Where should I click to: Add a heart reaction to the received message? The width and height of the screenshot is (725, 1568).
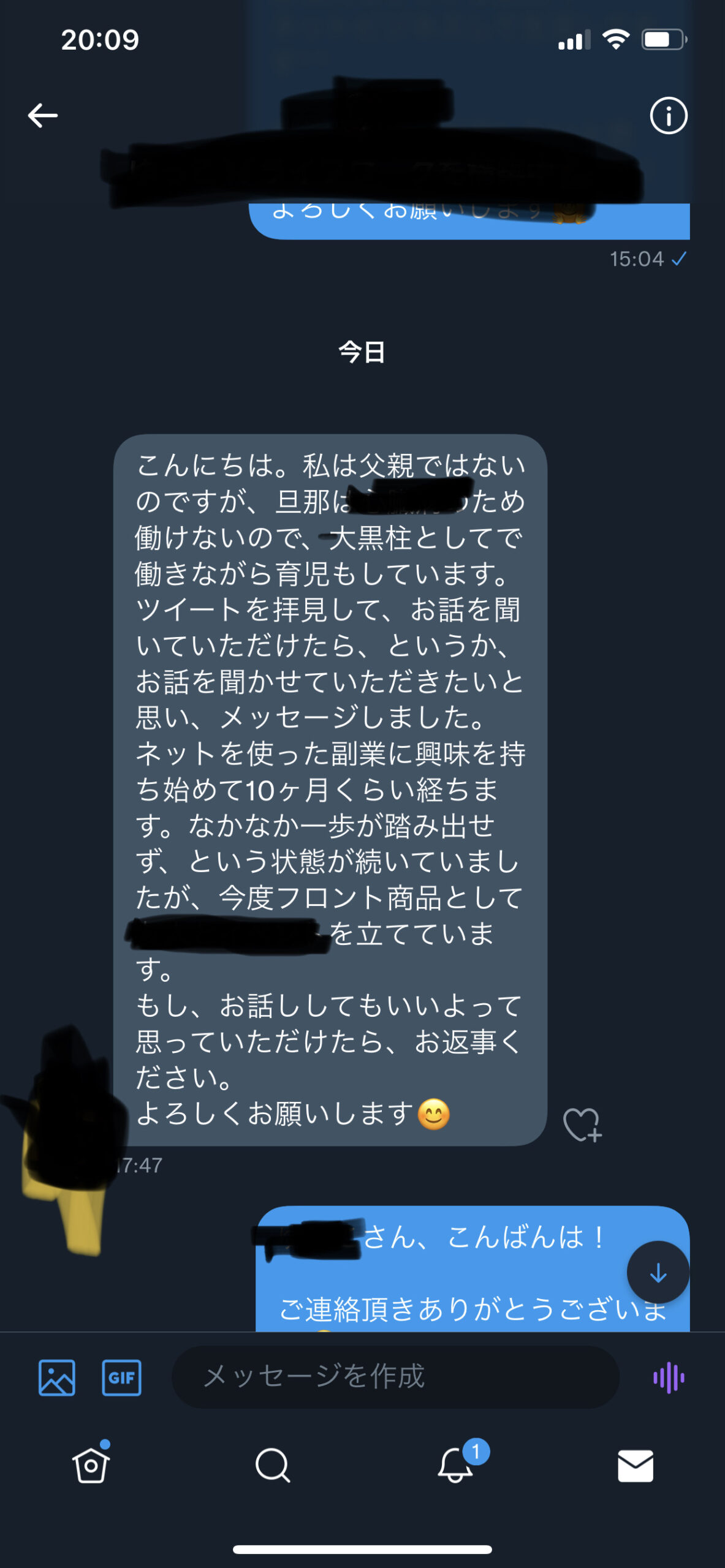(582, 1125)
